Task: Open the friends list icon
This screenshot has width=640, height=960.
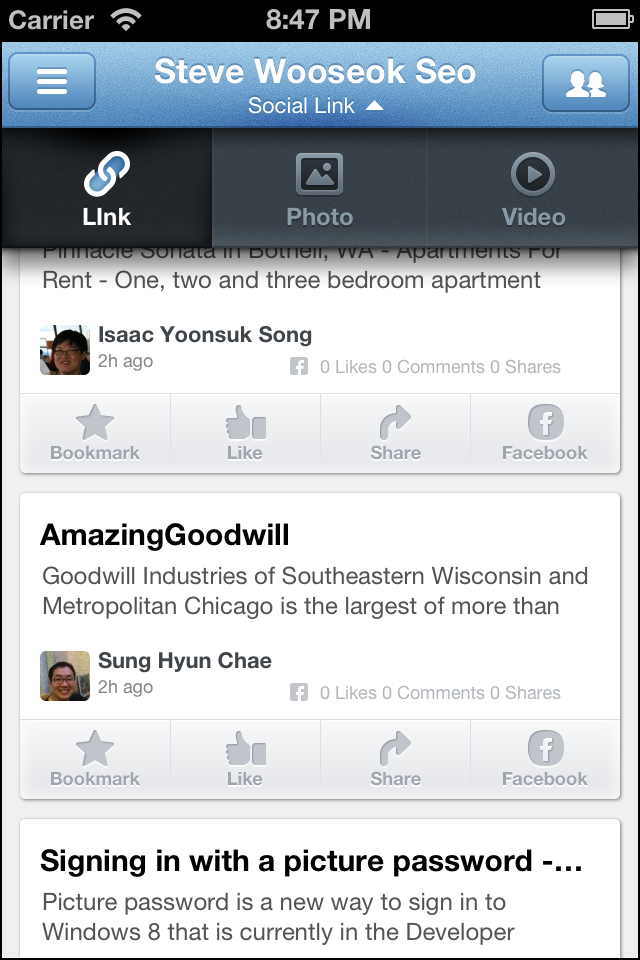Action: click(585, 82)
